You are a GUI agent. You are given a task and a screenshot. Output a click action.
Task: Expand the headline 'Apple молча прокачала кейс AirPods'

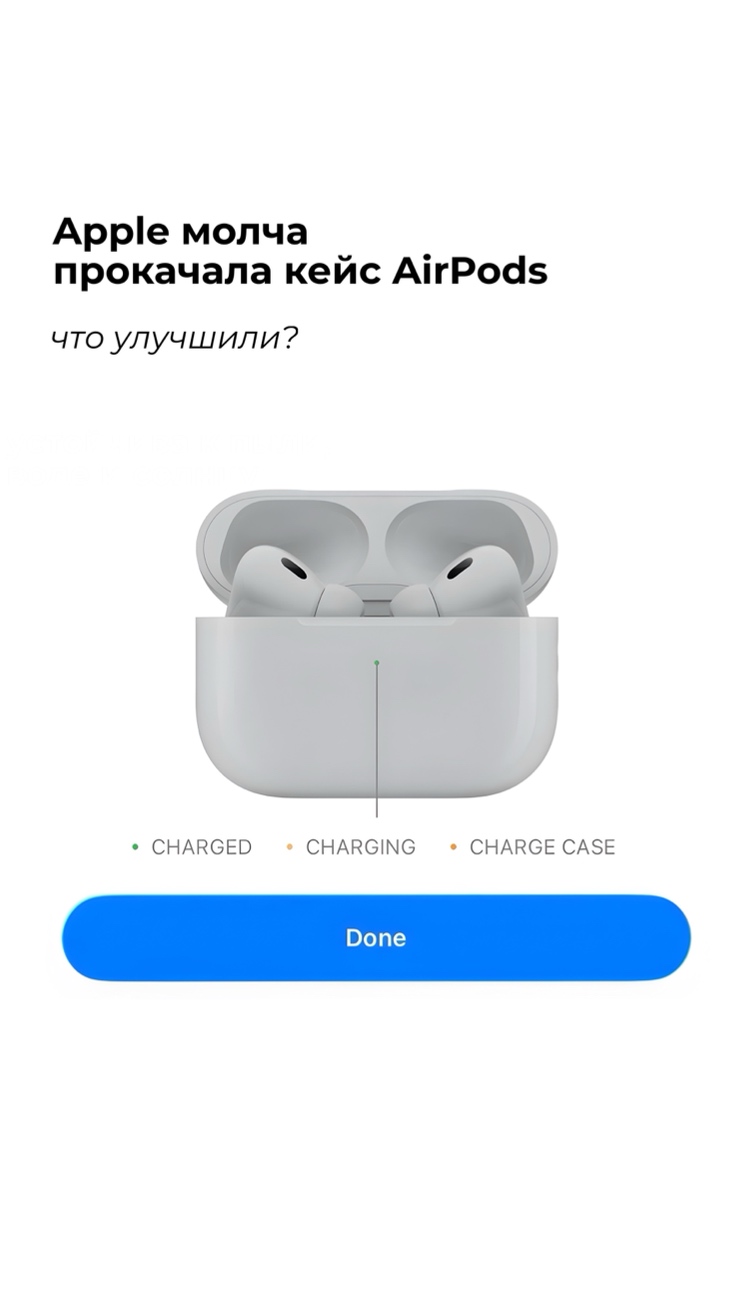click(x=300, y=248)
